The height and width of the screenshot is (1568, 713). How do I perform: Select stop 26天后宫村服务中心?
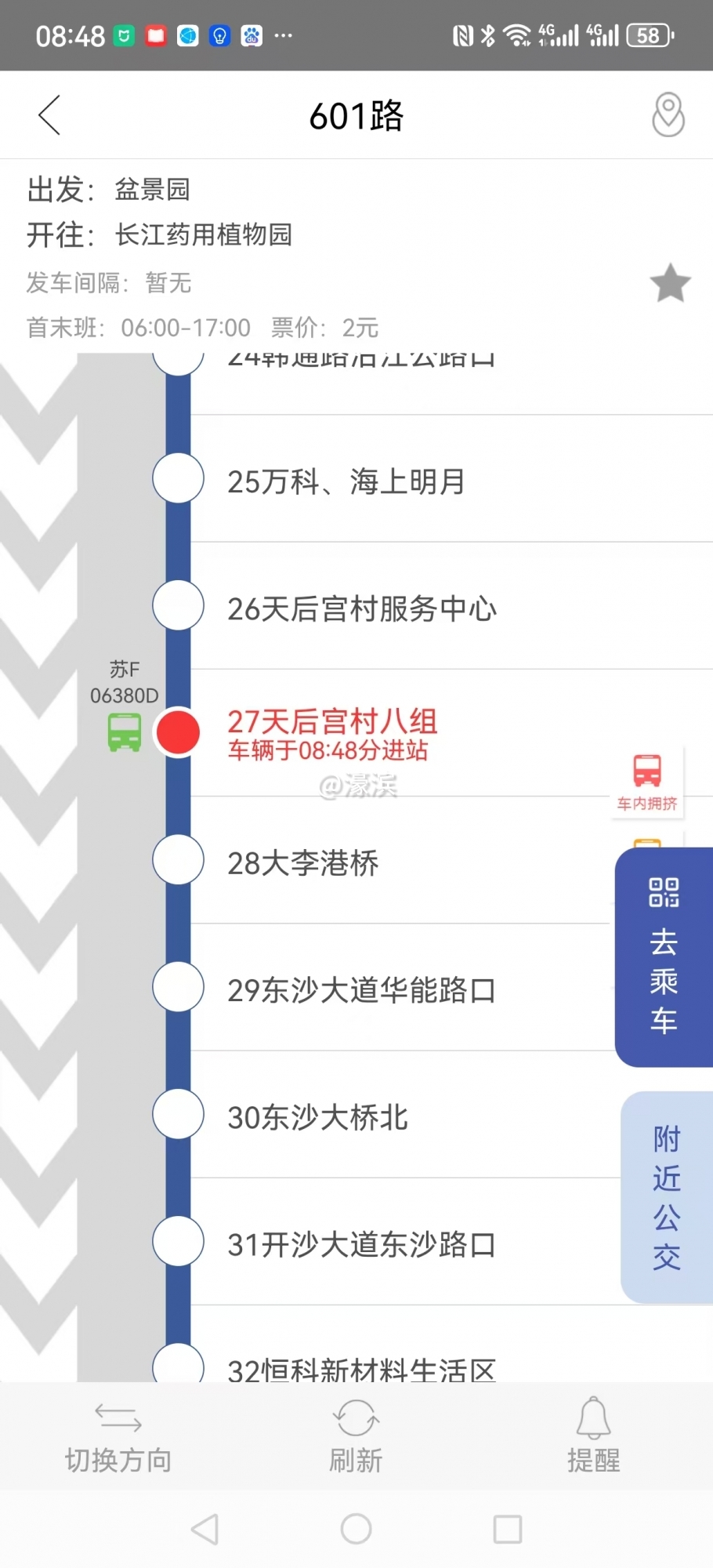pos(361,608)
